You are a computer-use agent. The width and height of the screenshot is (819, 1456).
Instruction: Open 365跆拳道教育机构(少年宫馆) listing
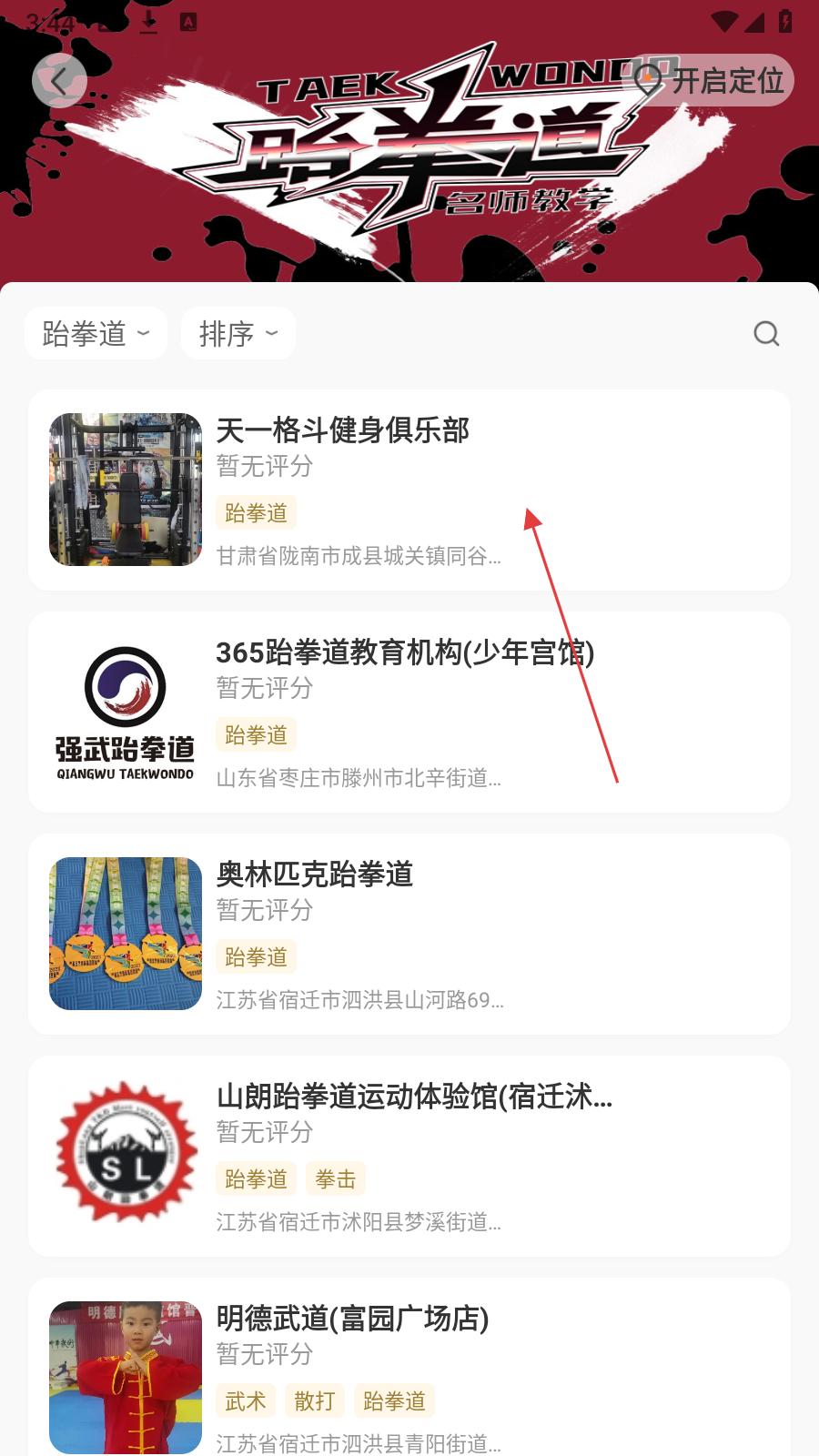409,713
